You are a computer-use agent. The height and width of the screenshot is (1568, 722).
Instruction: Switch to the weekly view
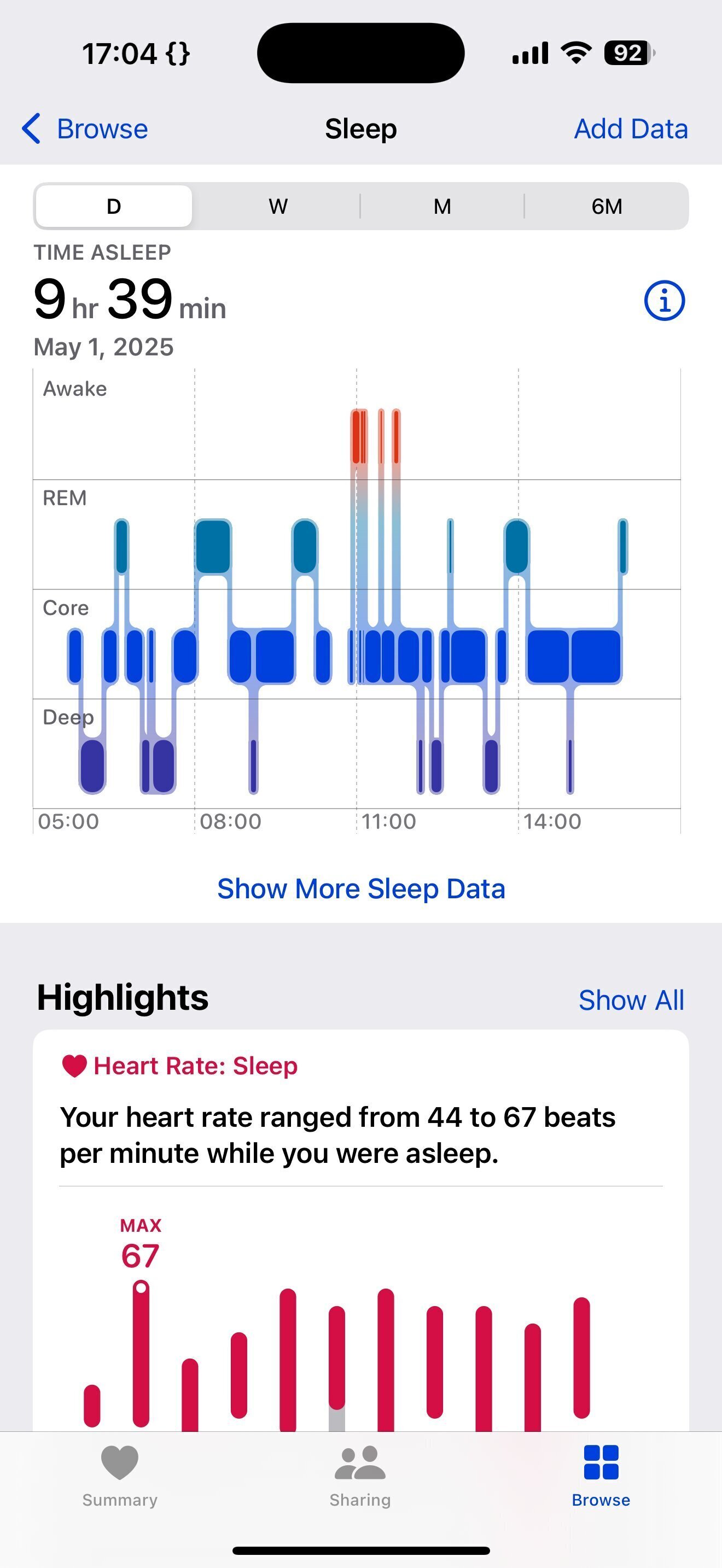[x=278, y=206]
